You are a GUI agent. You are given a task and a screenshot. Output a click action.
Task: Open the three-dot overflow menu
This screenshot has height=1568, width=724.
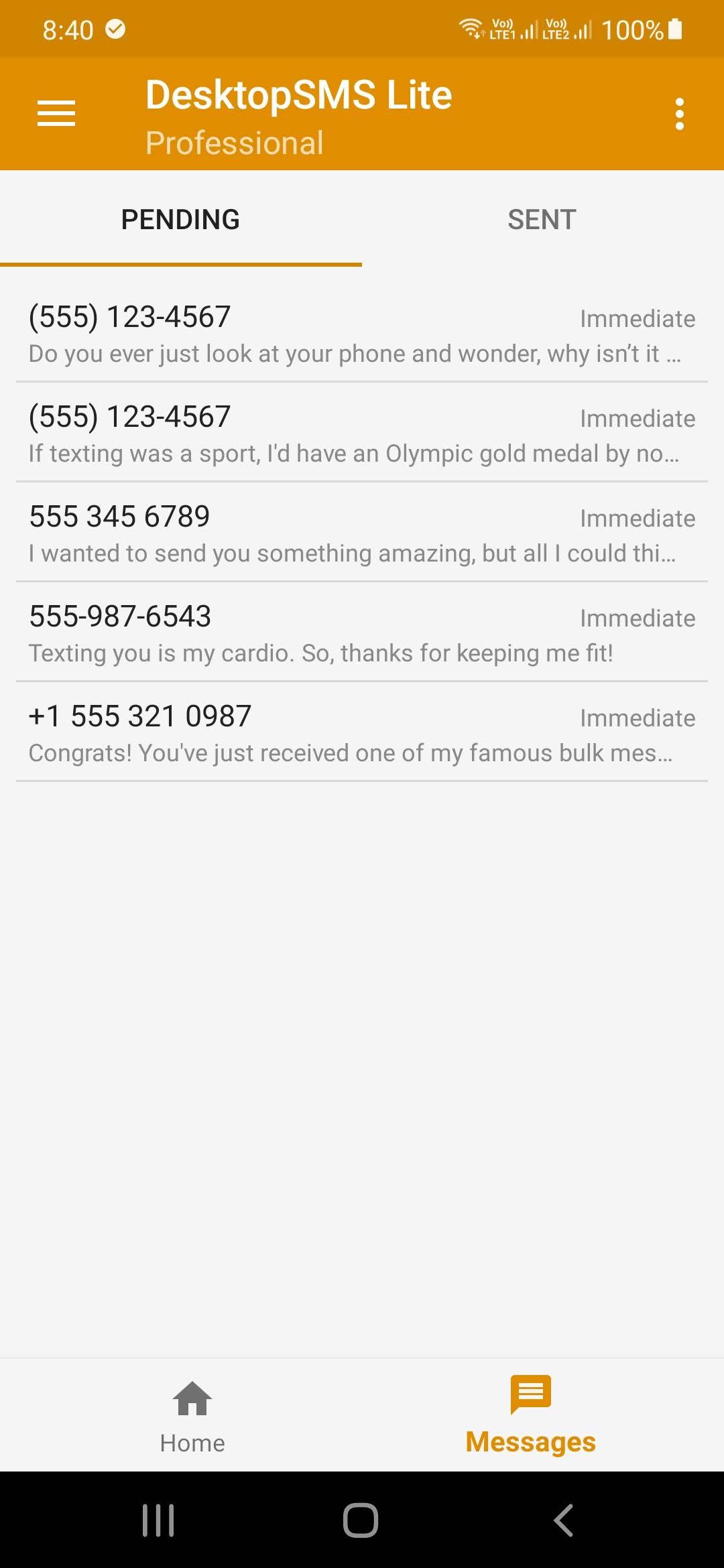coord(679,114)
